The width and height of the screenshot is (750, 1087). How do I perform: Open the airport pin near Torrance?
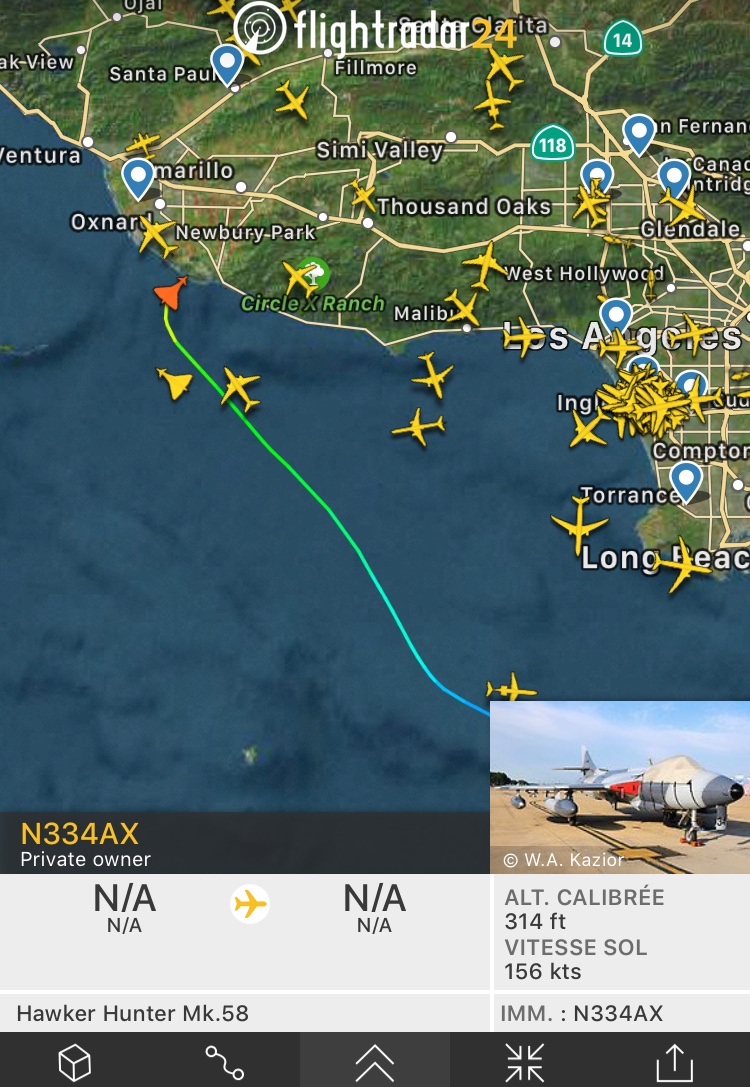(x=686, y=479)
